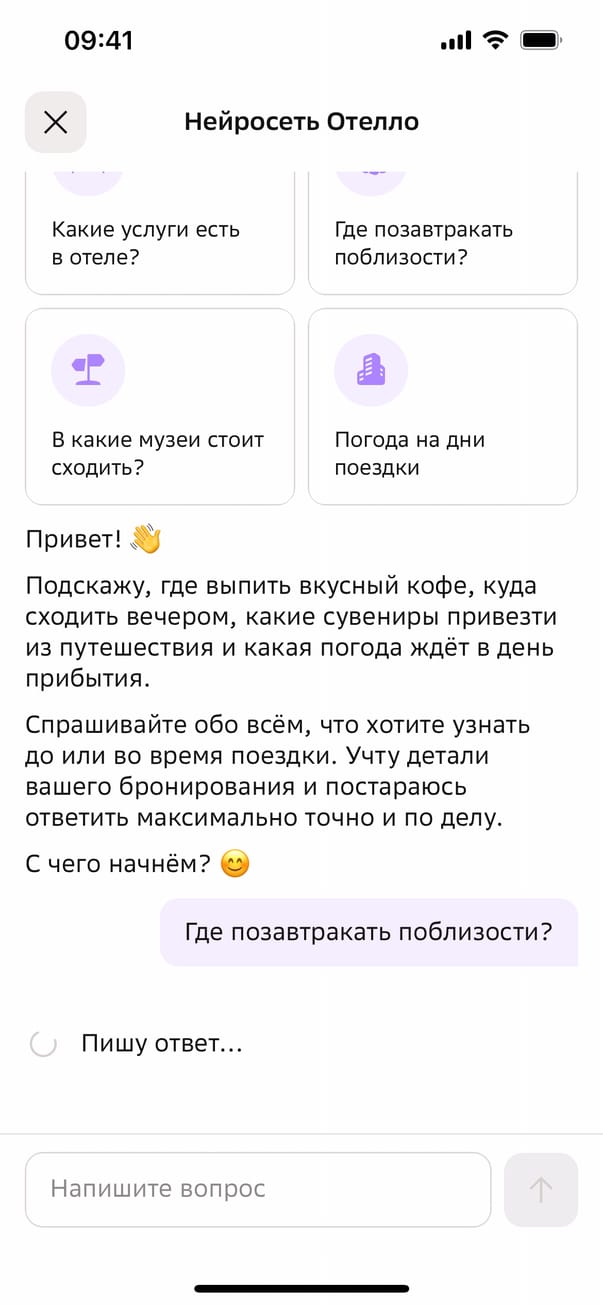Ask 'В какие музеи стоит сходить?'
603x1305 pixels.
tap(160, 407)
